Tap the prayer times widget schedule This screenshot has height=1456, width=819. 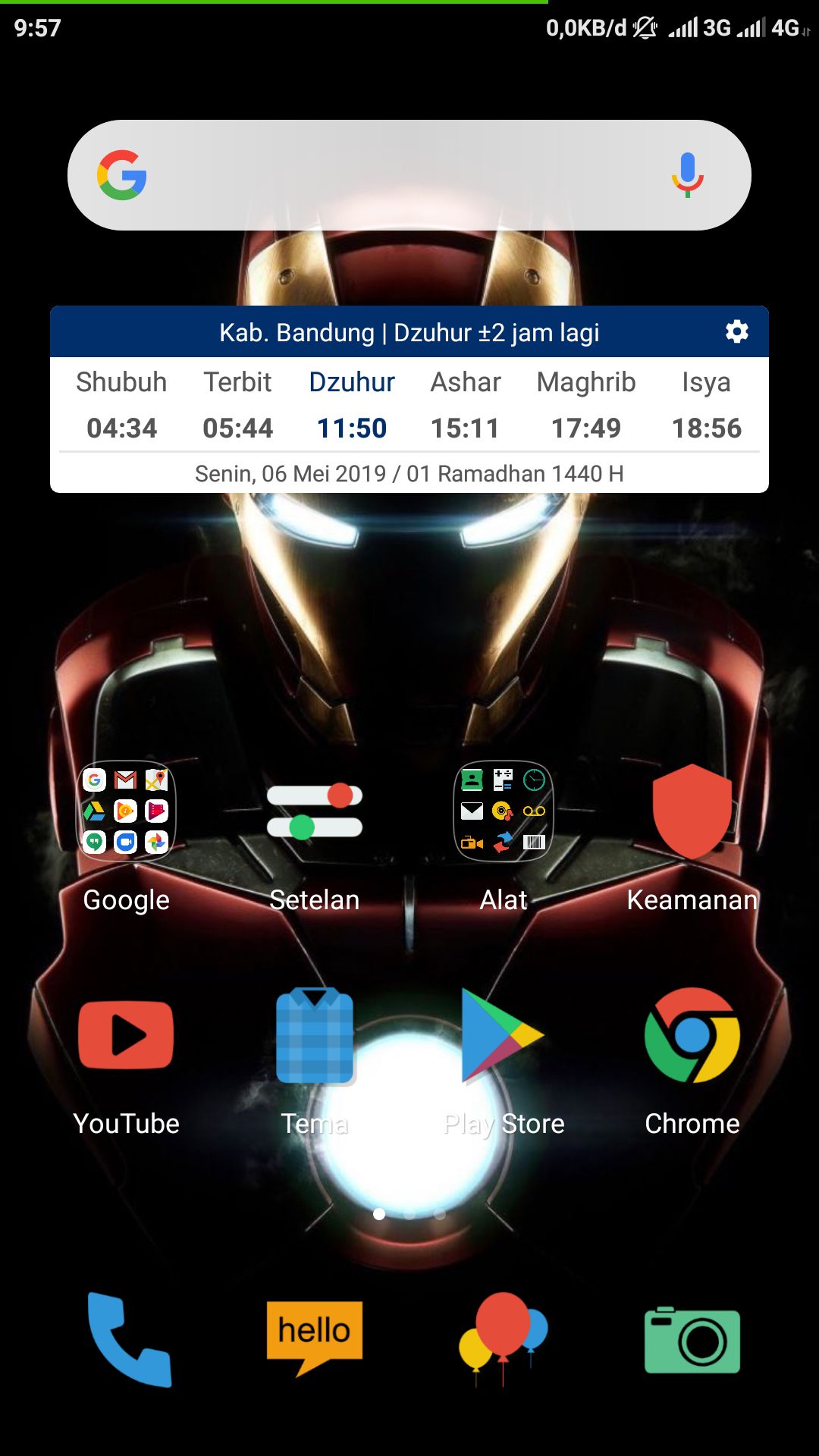coord(409,406)
